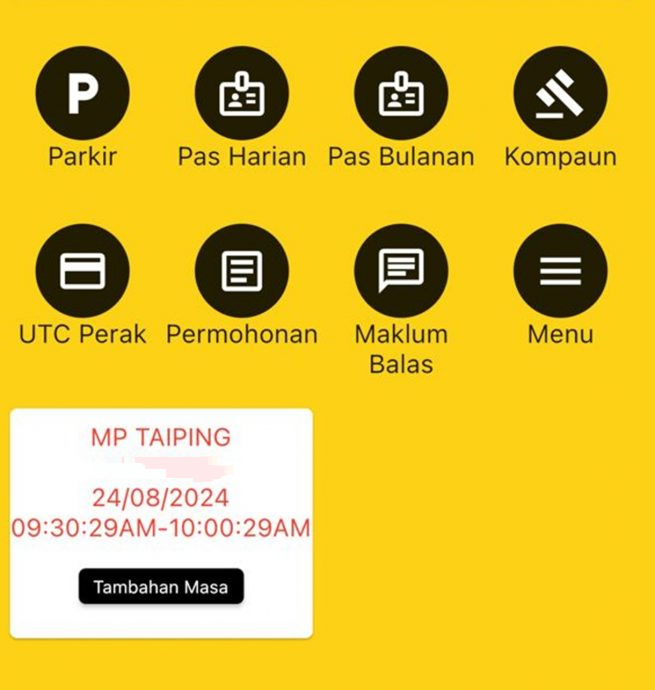
Task: Open UTC Perak payments
Action: (82, 270)
